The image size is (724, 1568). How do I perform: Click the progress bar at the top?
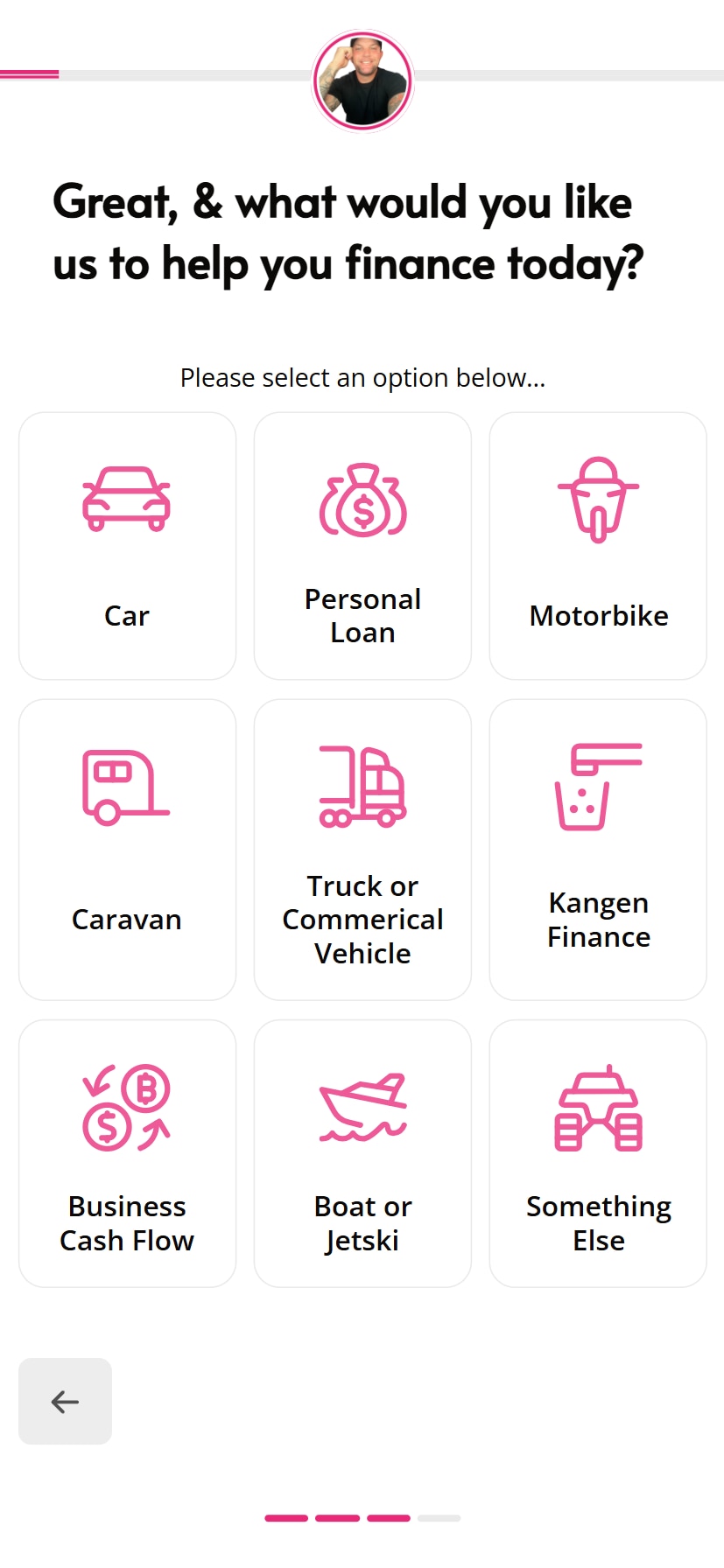[362, 73]
